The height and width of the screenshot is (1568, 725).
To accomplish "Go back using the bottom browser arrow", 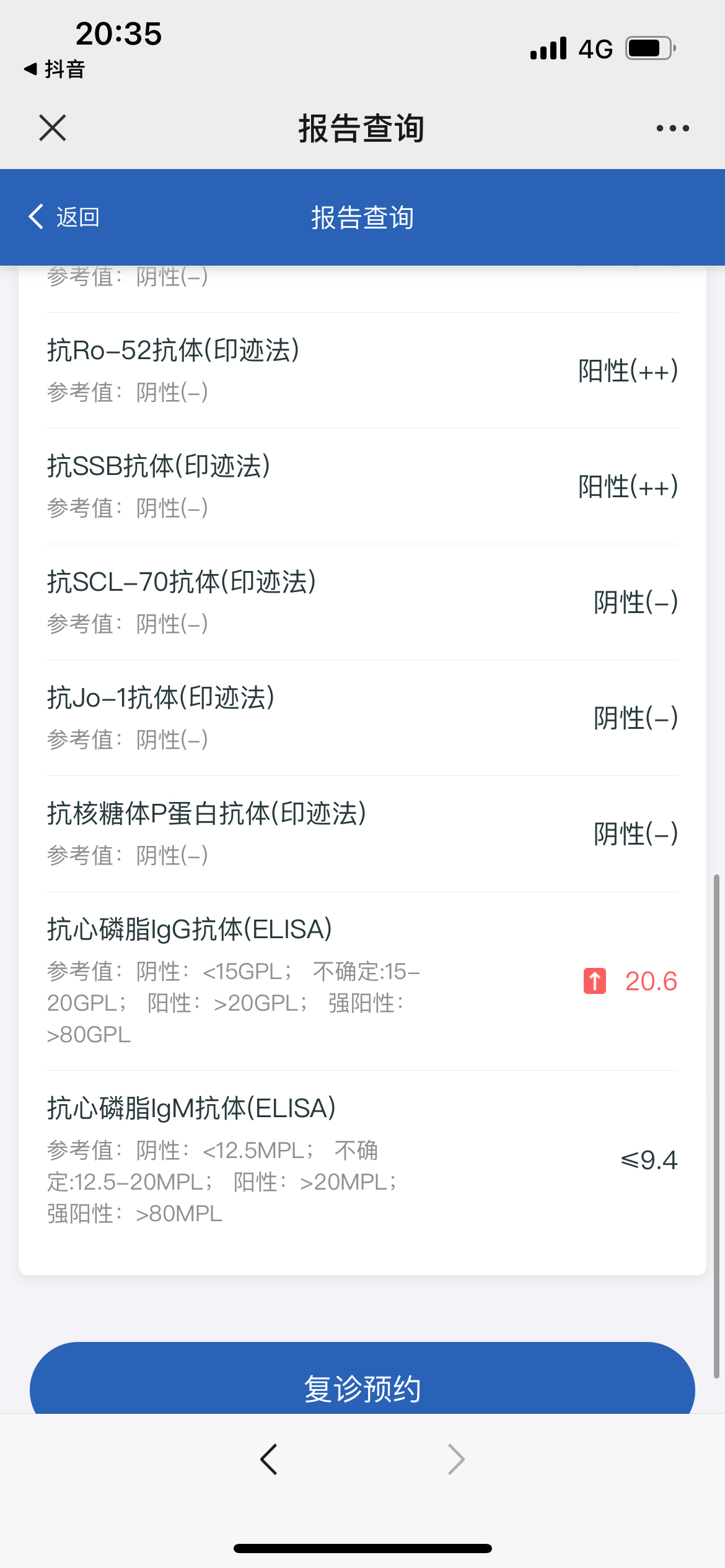I will tap(269, 1459).
